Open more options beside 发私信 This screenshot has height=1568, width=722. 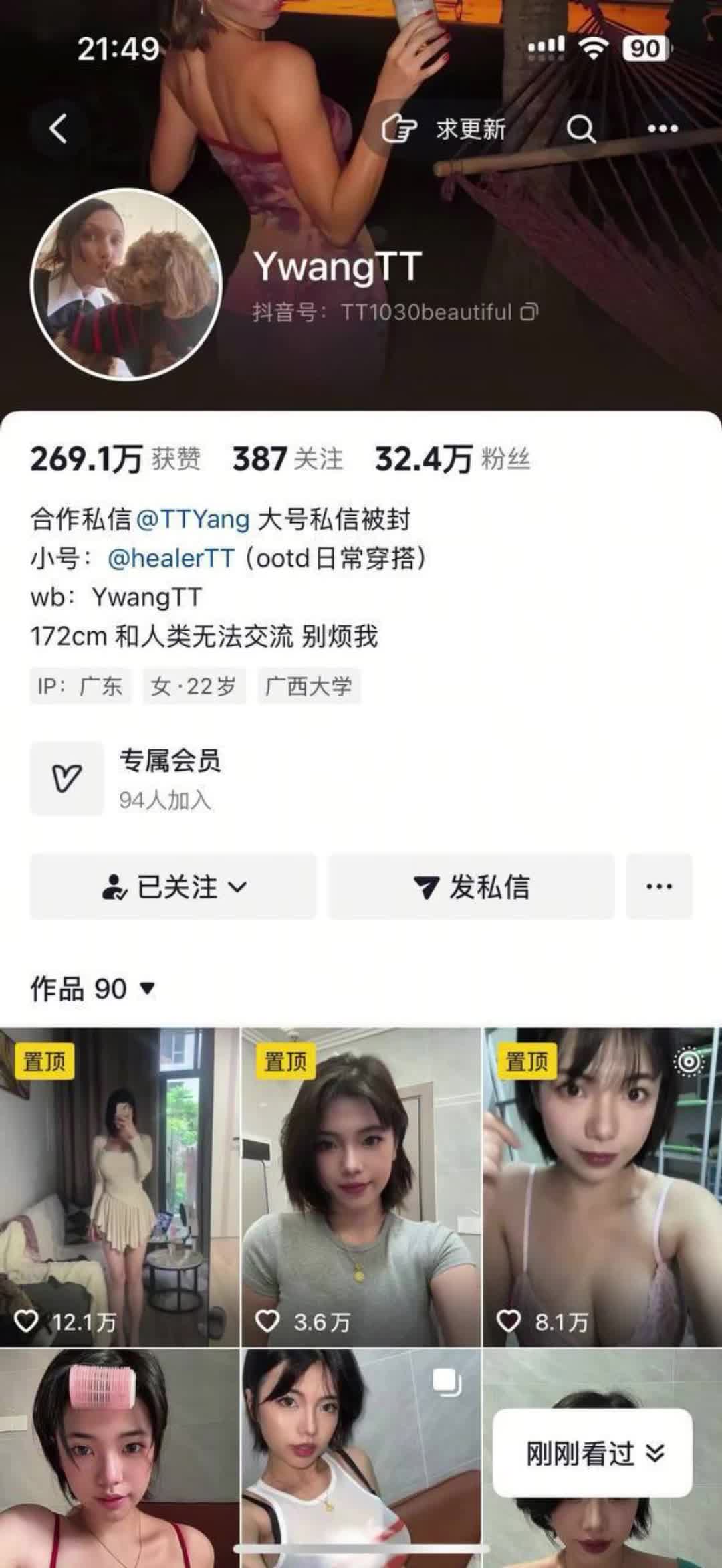pyautogui.click(x=658, y=887)
